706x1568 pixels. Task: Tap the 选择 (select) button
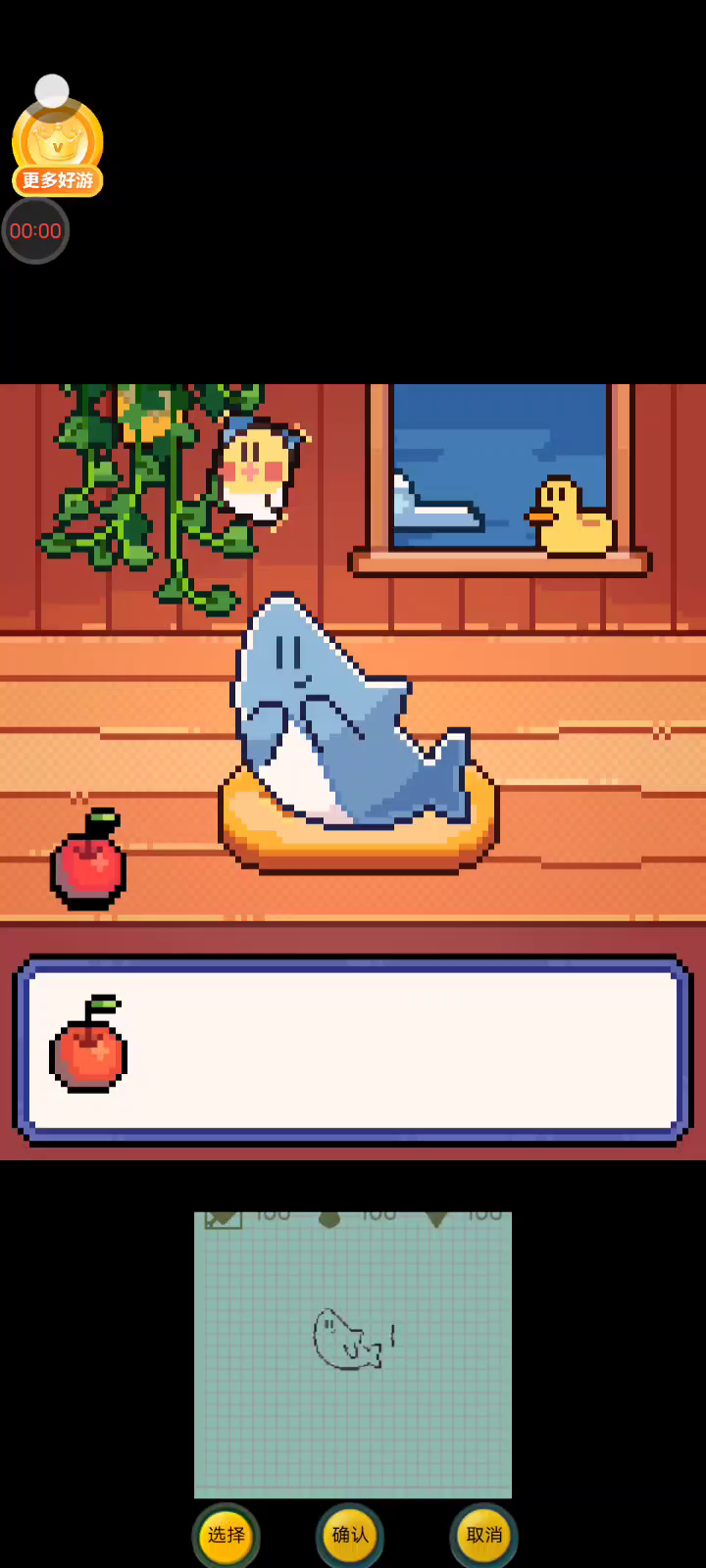[x=227, y=1535]
